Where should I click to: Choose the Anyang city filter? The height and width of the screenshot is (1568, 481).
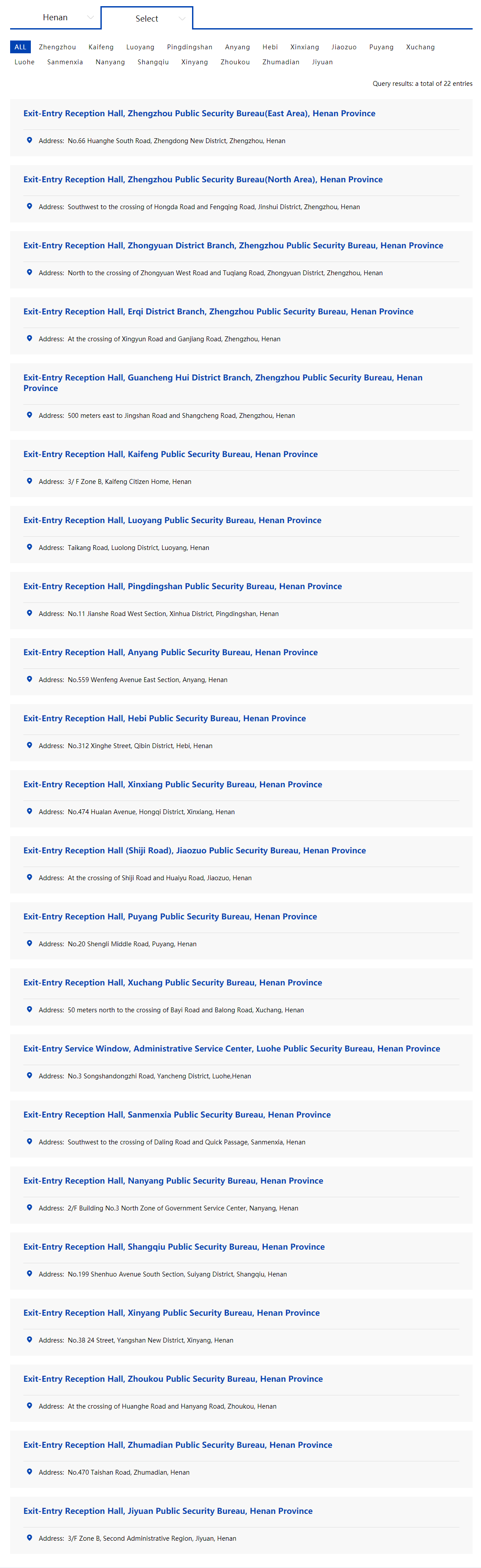[237, 47]
